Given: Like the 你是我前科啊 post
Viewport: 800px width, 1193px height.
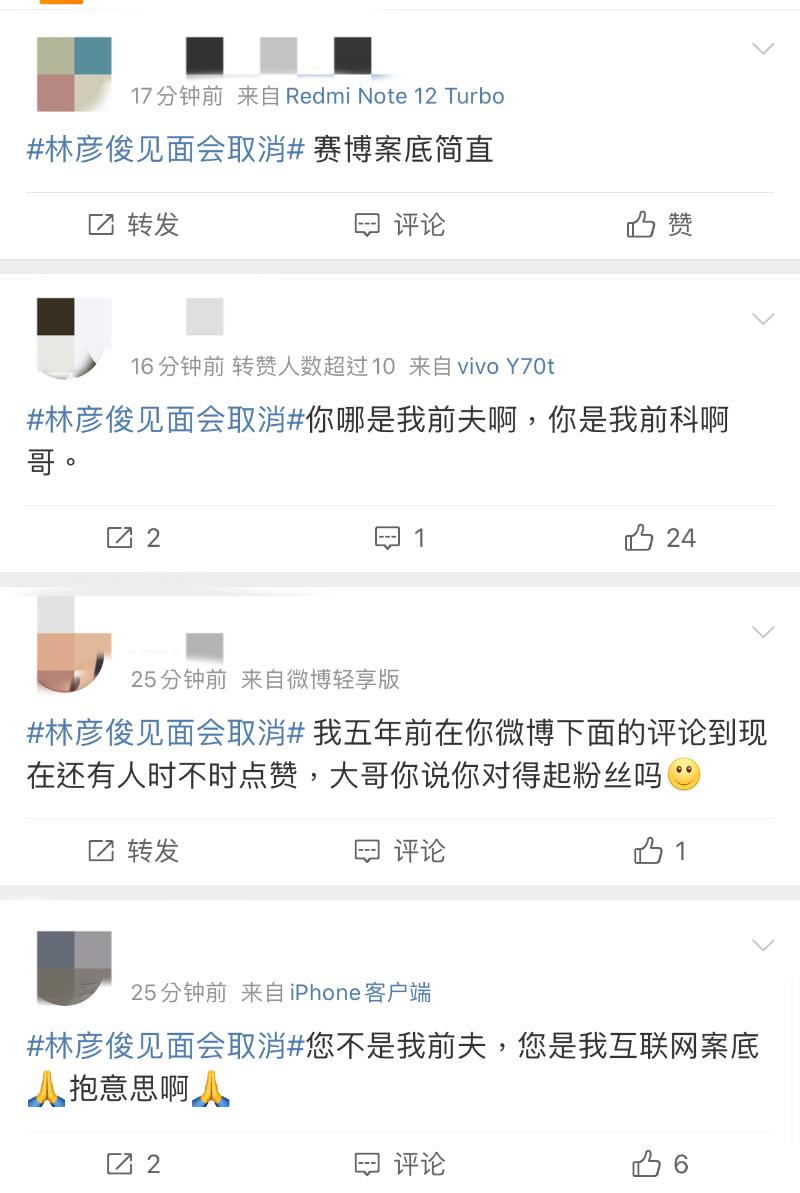Looking at the screenshot, I should (659, 538).
